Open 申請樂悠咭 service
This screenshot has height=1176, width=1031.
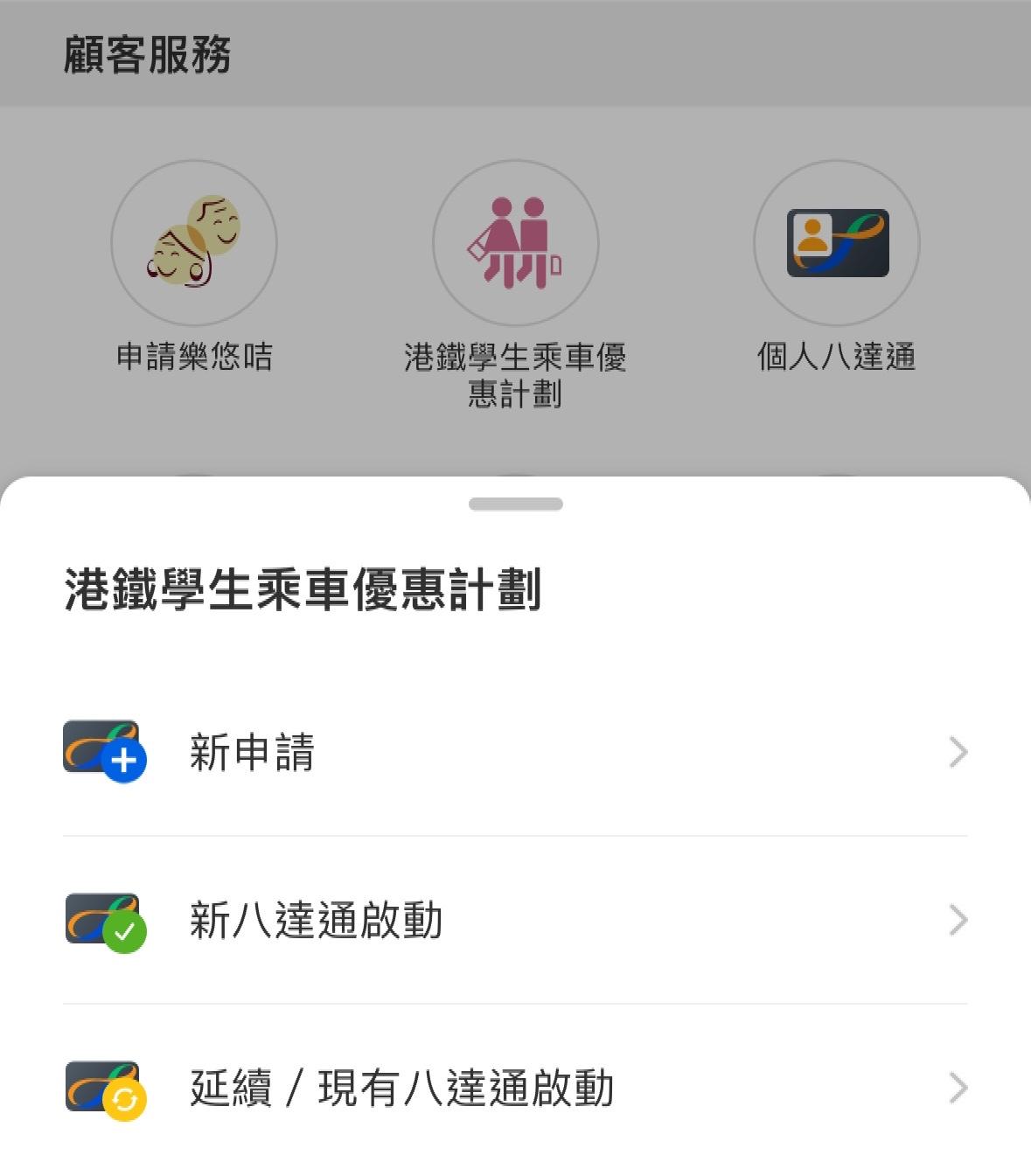tap(194, 243)
